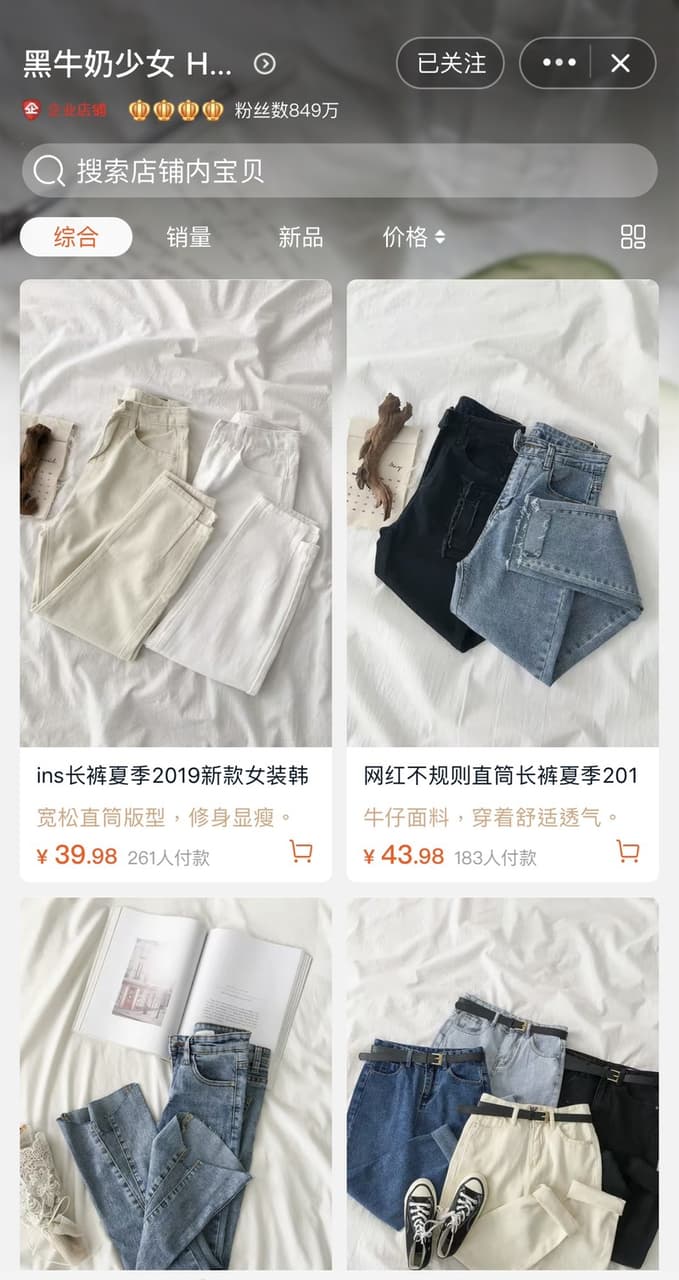Open the jeans with open book product
Screen dimensions: 679x1280
coord(176,1085)
